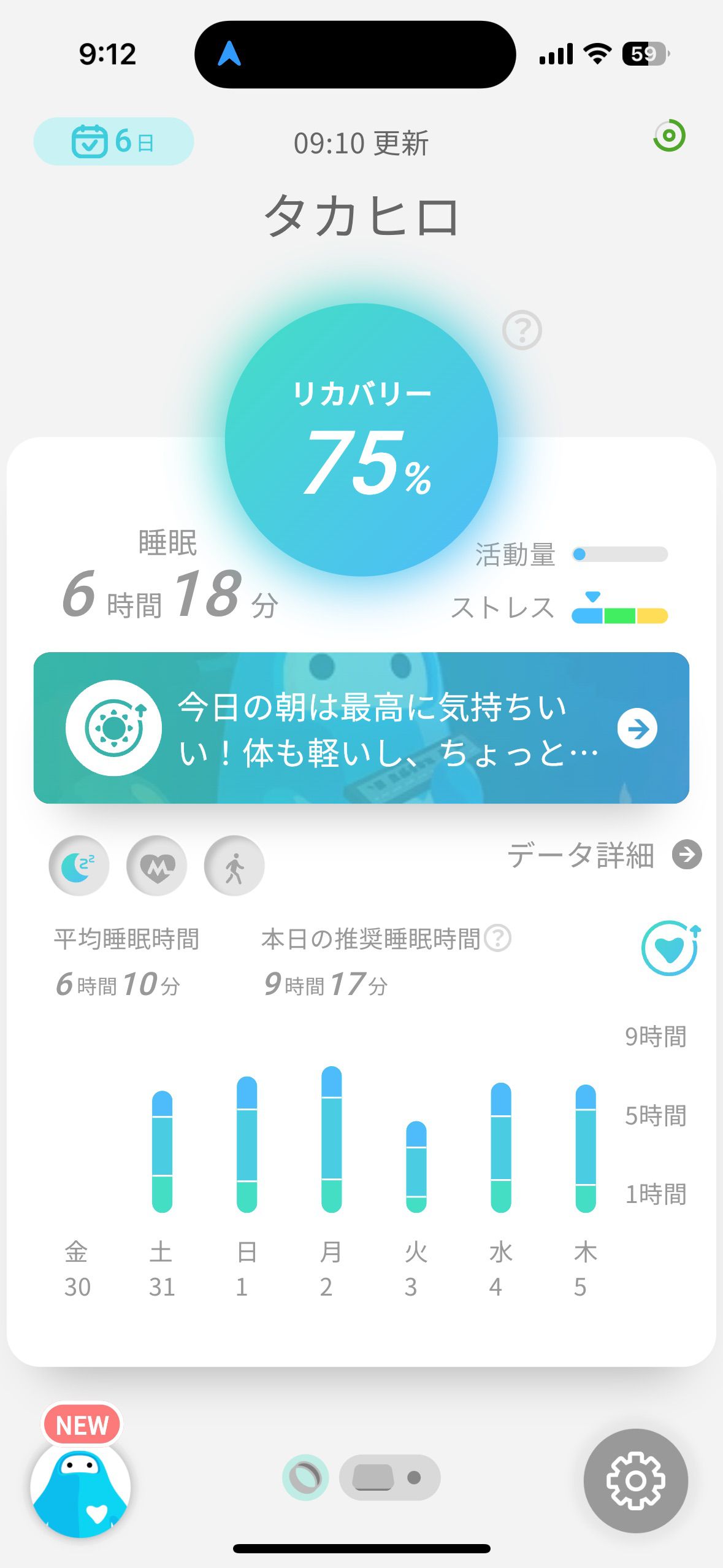Switch to the walking activity tab

(x=234, y=866)
